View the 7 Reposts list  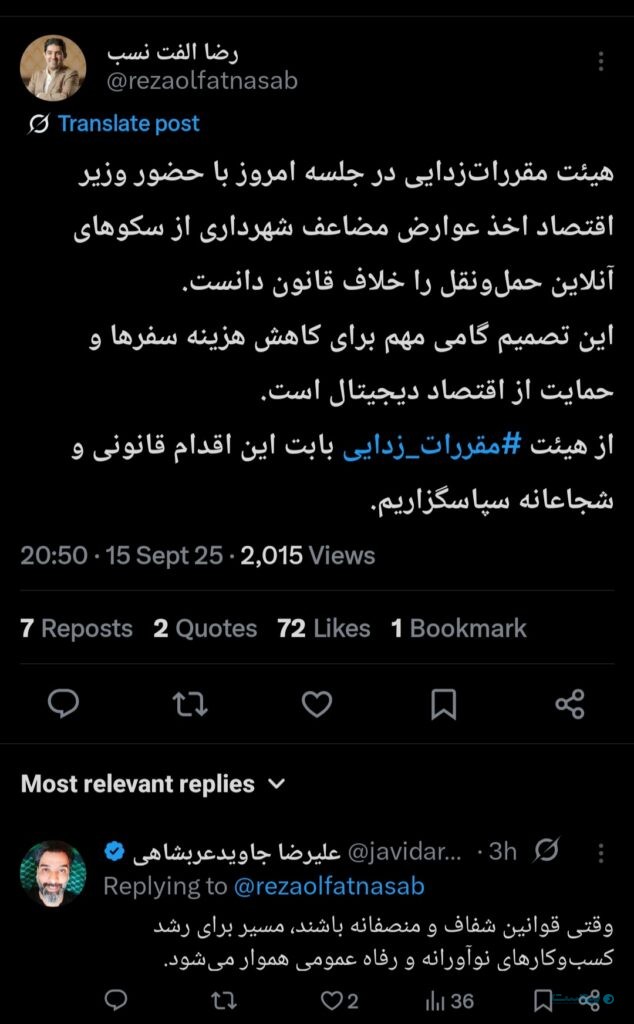point(76,628)
